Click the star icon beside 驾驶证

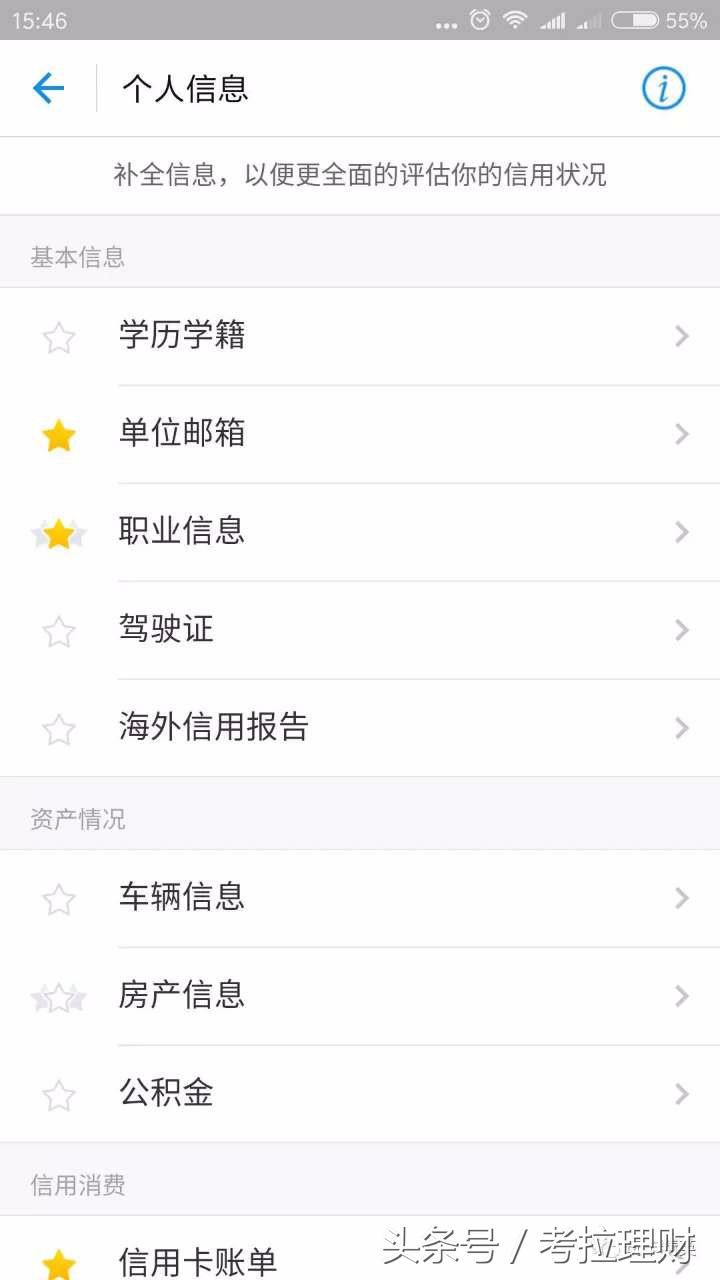click(x=58, y=631)
